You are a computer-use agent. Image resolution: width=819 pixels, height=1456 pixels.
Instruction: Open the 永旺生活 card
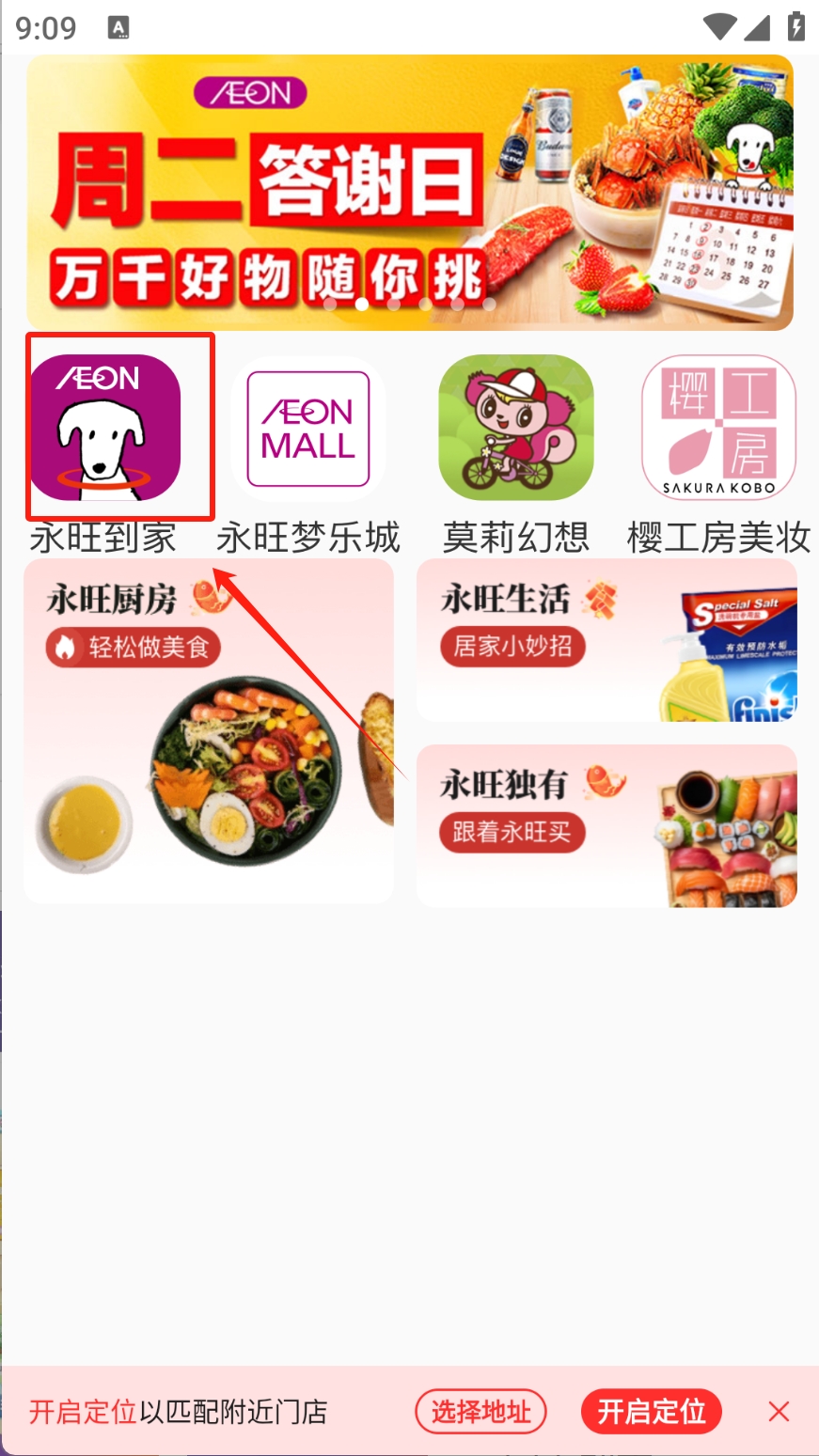[x=606, y=641]
